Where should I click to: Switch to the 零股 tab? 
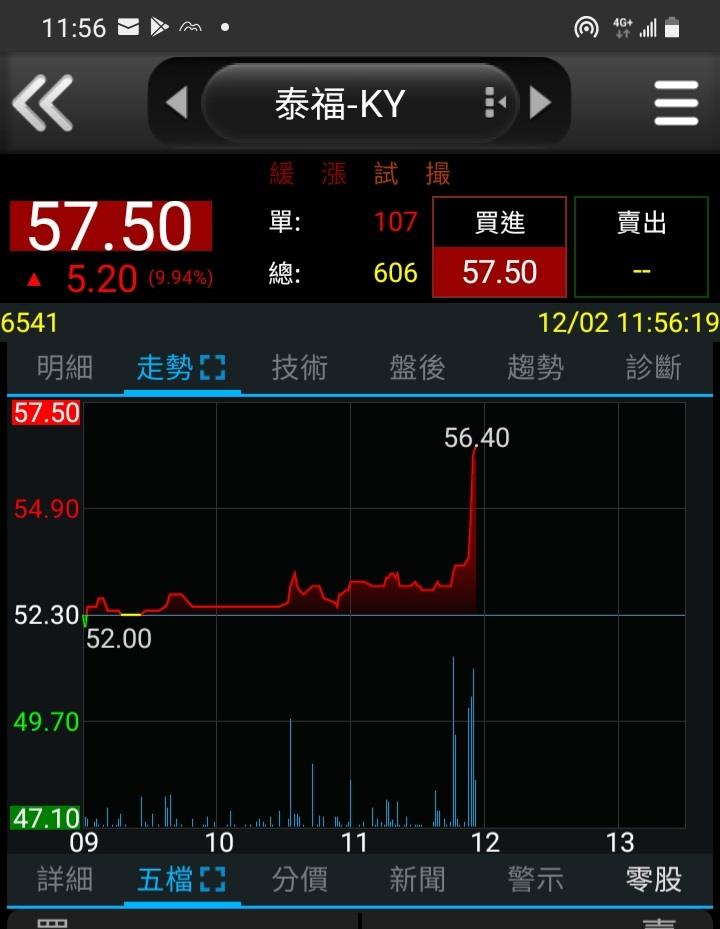pos(653,879)
